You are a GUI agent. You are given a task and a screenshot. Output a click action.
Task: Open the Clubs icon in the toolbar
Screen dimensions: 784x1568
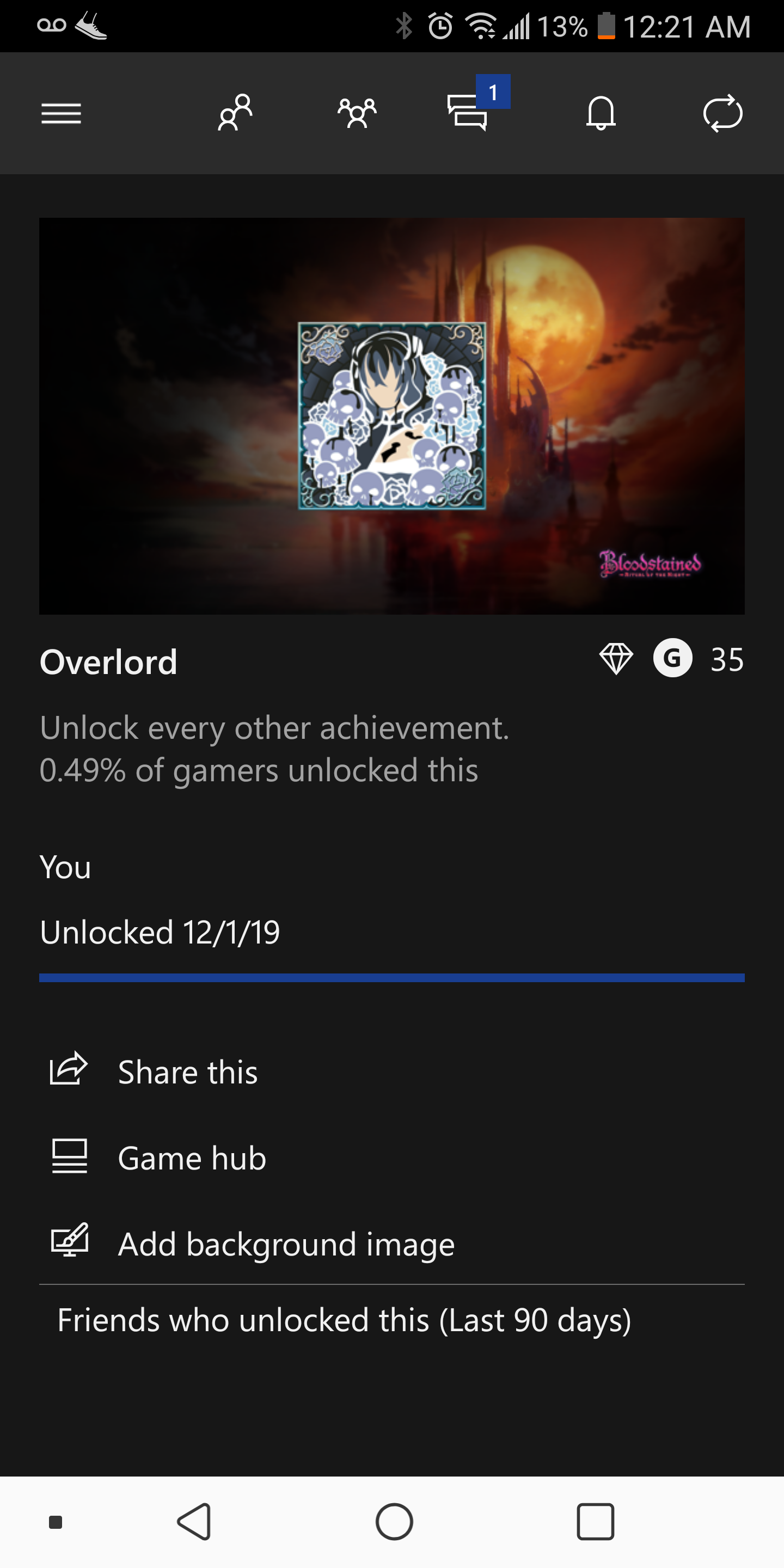357,113
